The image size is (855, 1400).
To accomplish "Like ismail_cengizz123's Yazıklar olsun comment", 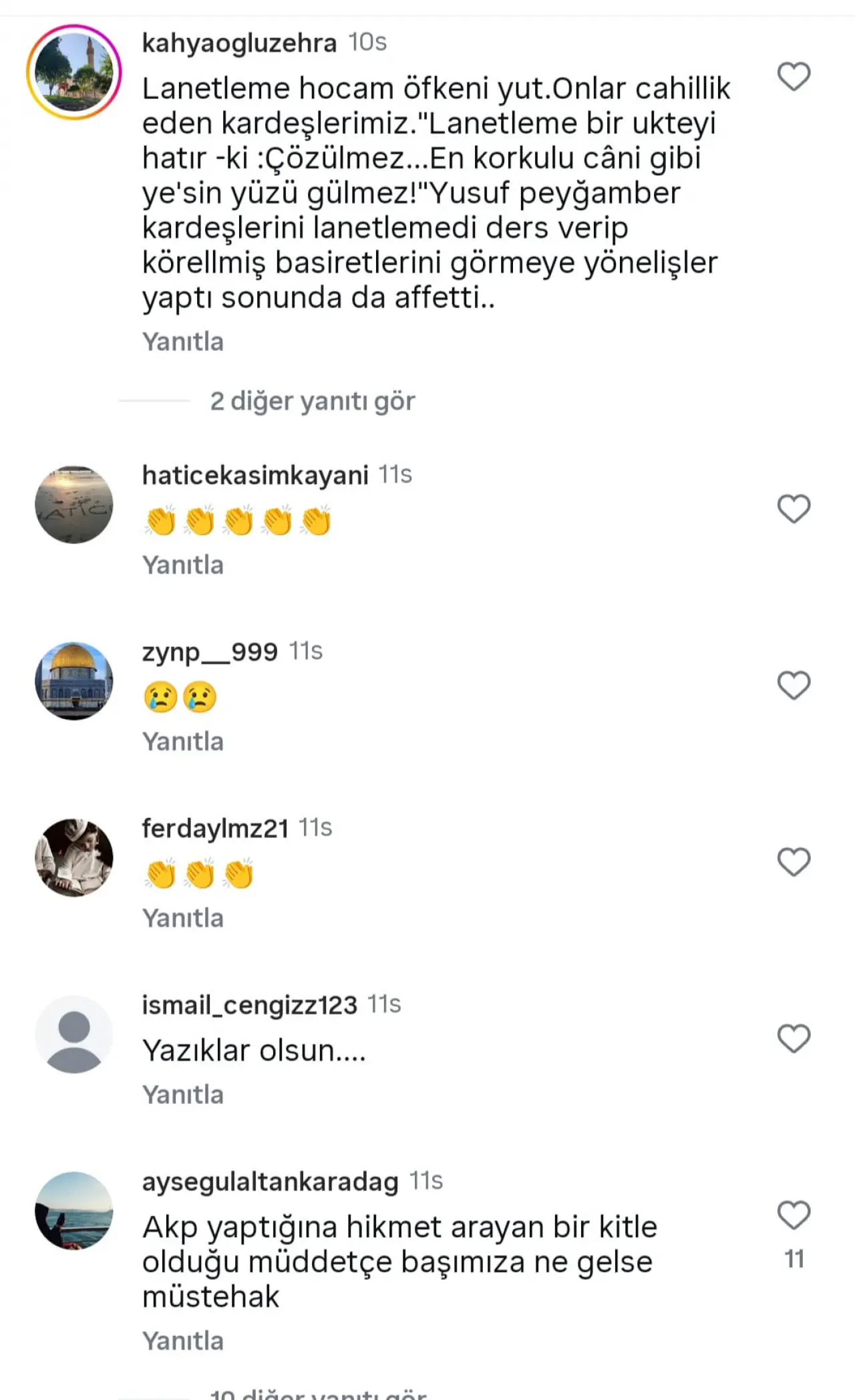I will pos(794,1038).
